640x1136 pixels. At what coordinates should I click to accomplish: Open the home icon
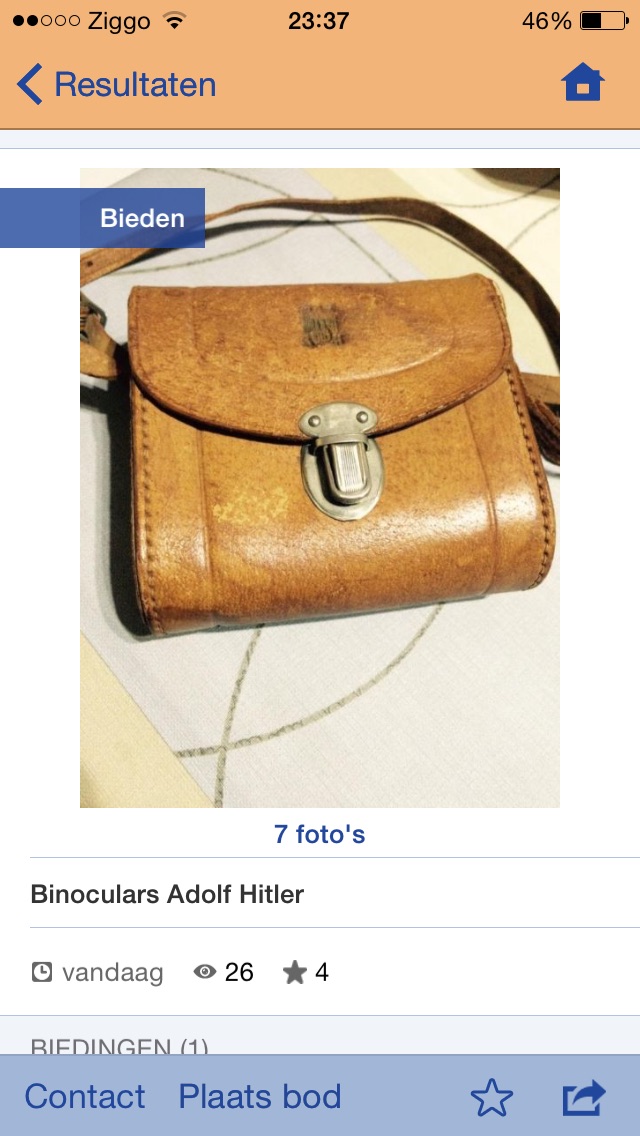[x=583, y=83]
